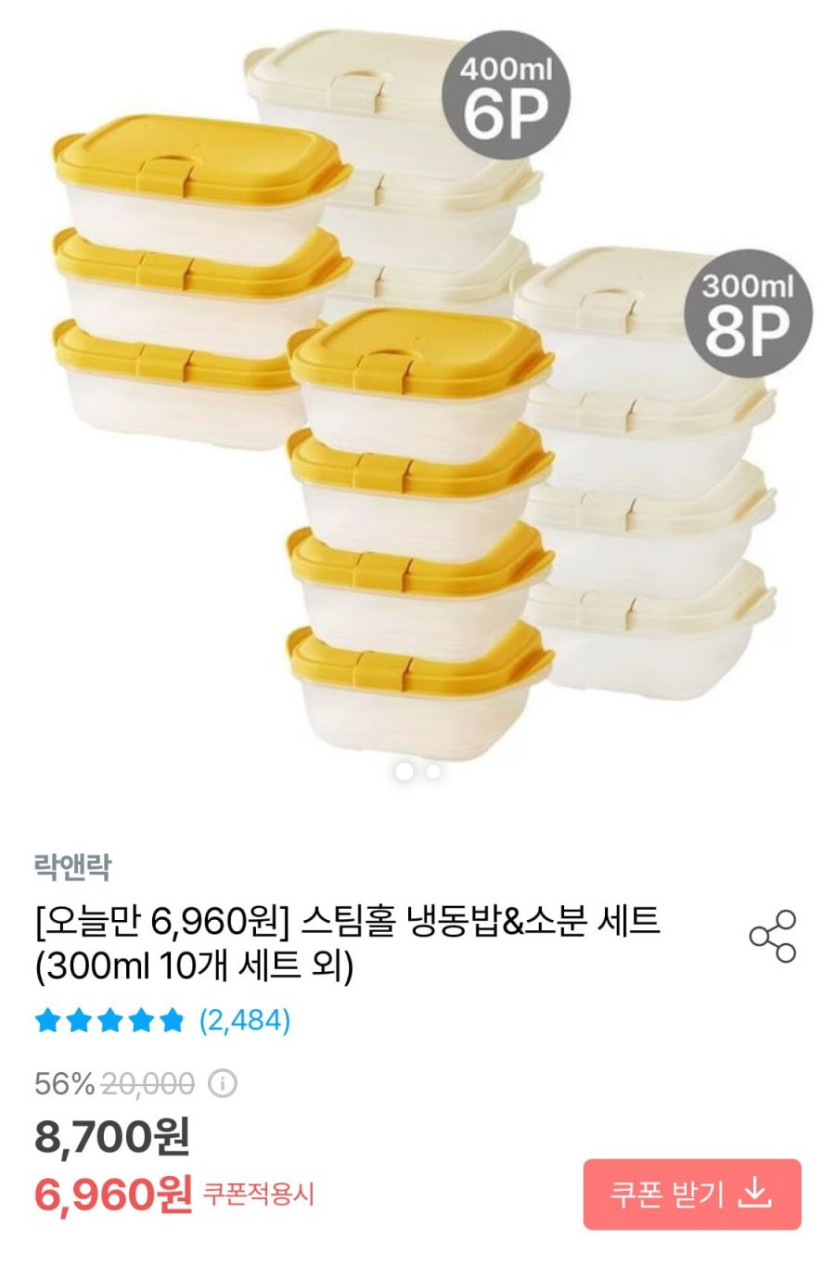The image size is (835, 1265).
Task: Open the 락앤락 brand page
Action: pyautogui.click(x=72, y=866)
